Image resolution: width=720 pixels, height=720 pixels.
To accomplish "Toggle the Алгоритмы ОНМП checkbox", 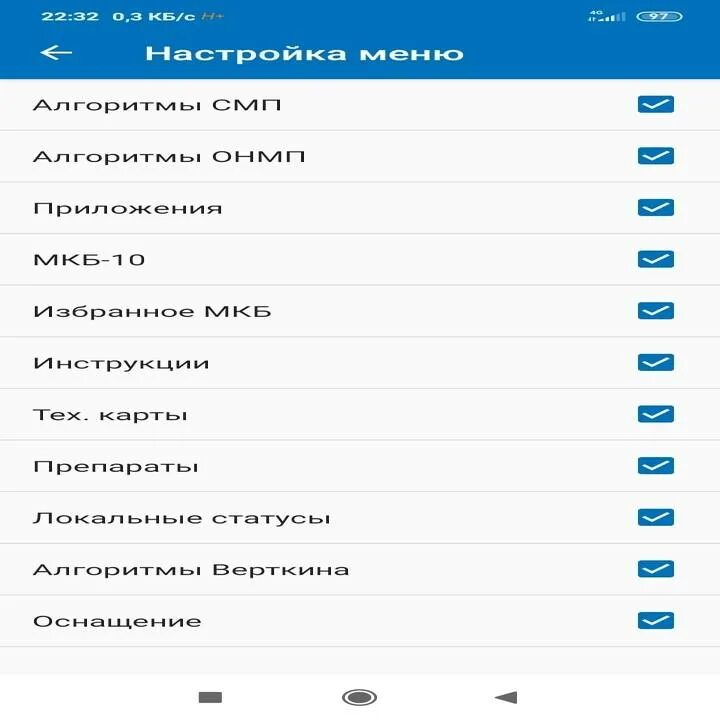I will click(x=656, y=156).
